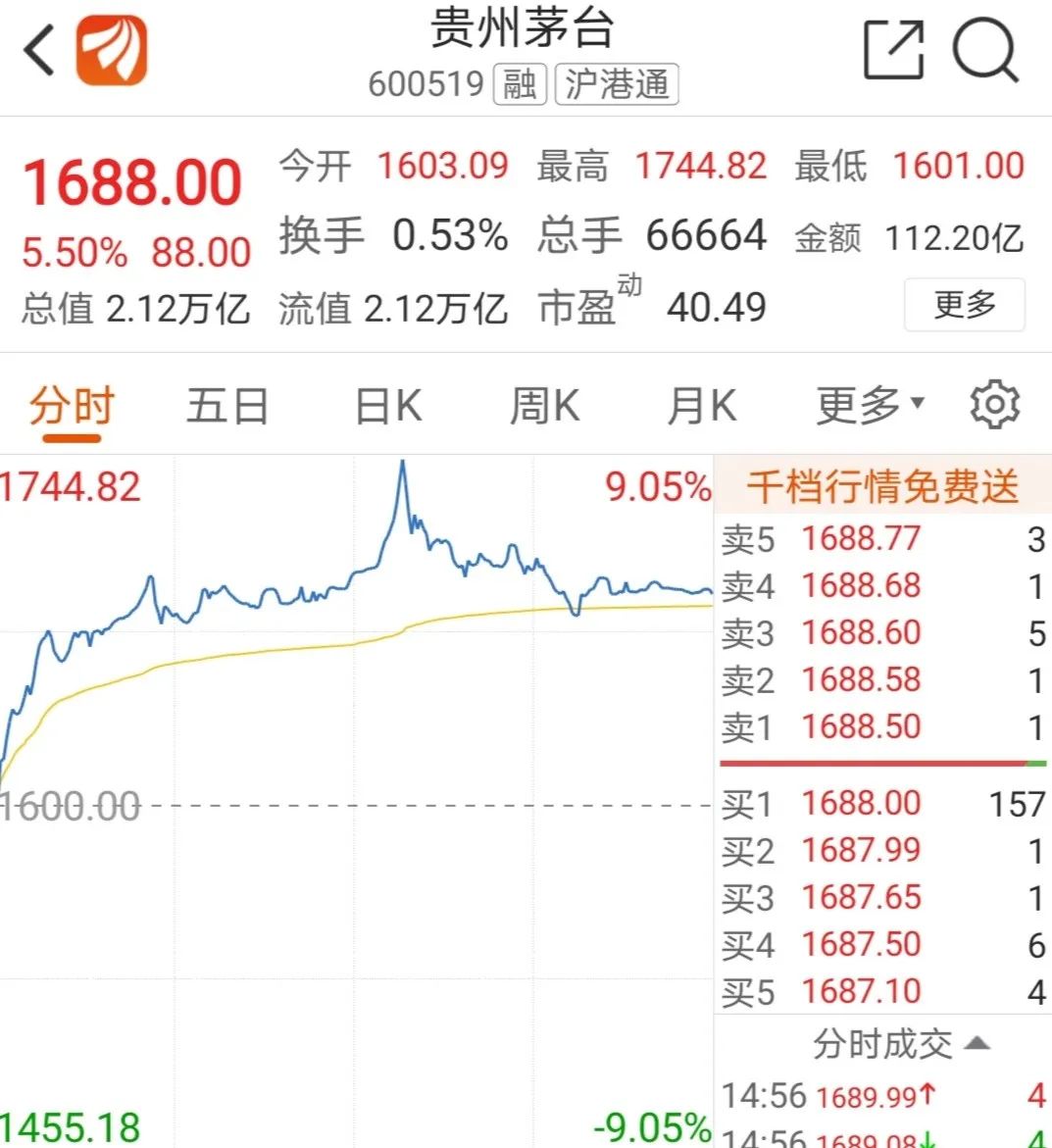Show the 周K chart
Image resolution: width=1052 pixels, height=1148 pixels.
(544, 406)
